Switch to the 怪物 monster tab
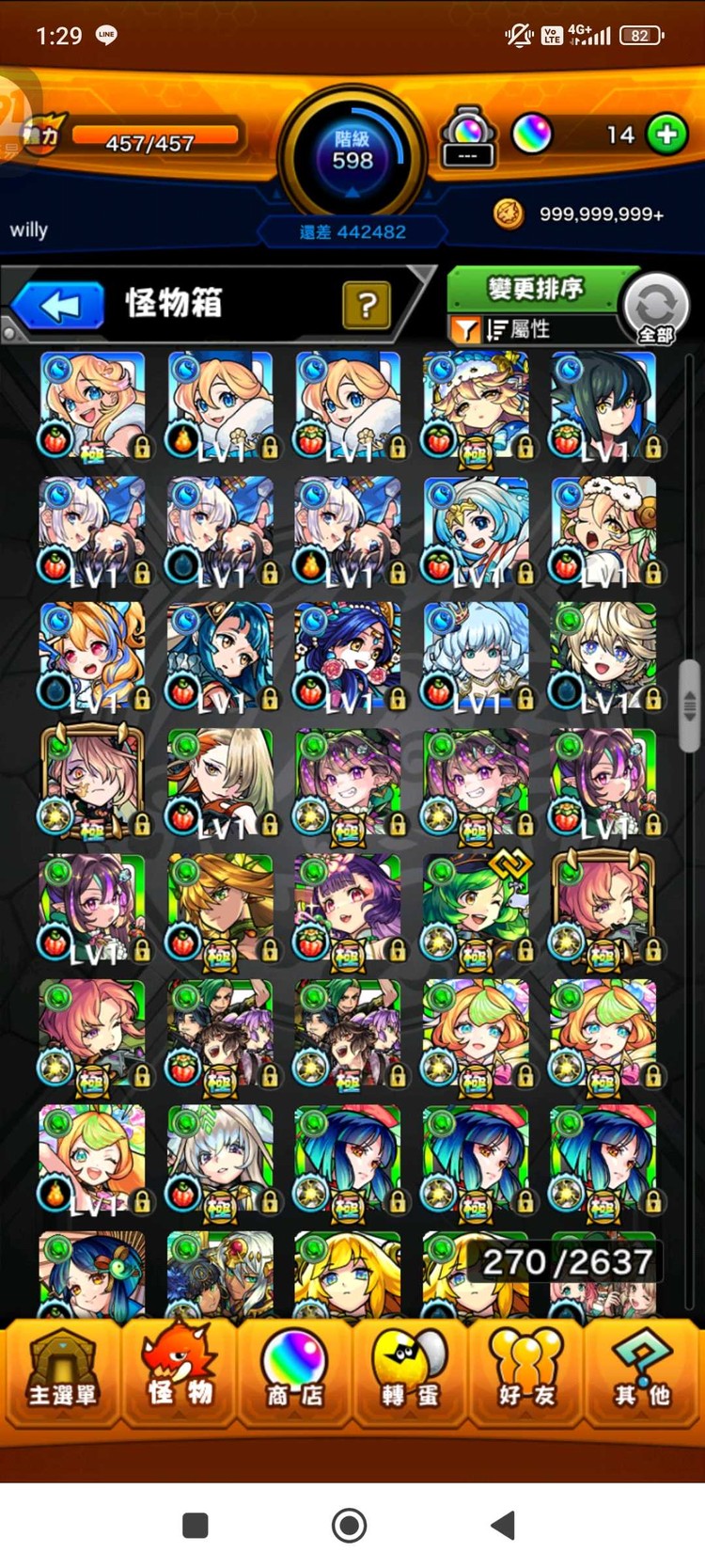 179,1371
